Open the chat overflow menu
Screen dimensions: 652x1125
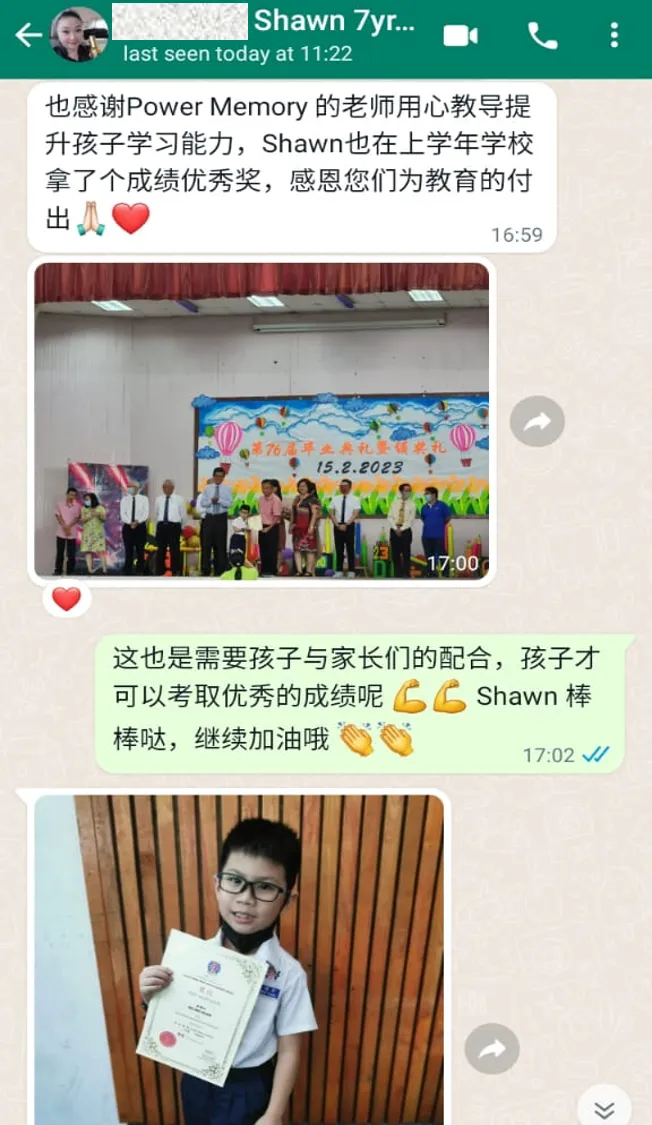[614, 35]
